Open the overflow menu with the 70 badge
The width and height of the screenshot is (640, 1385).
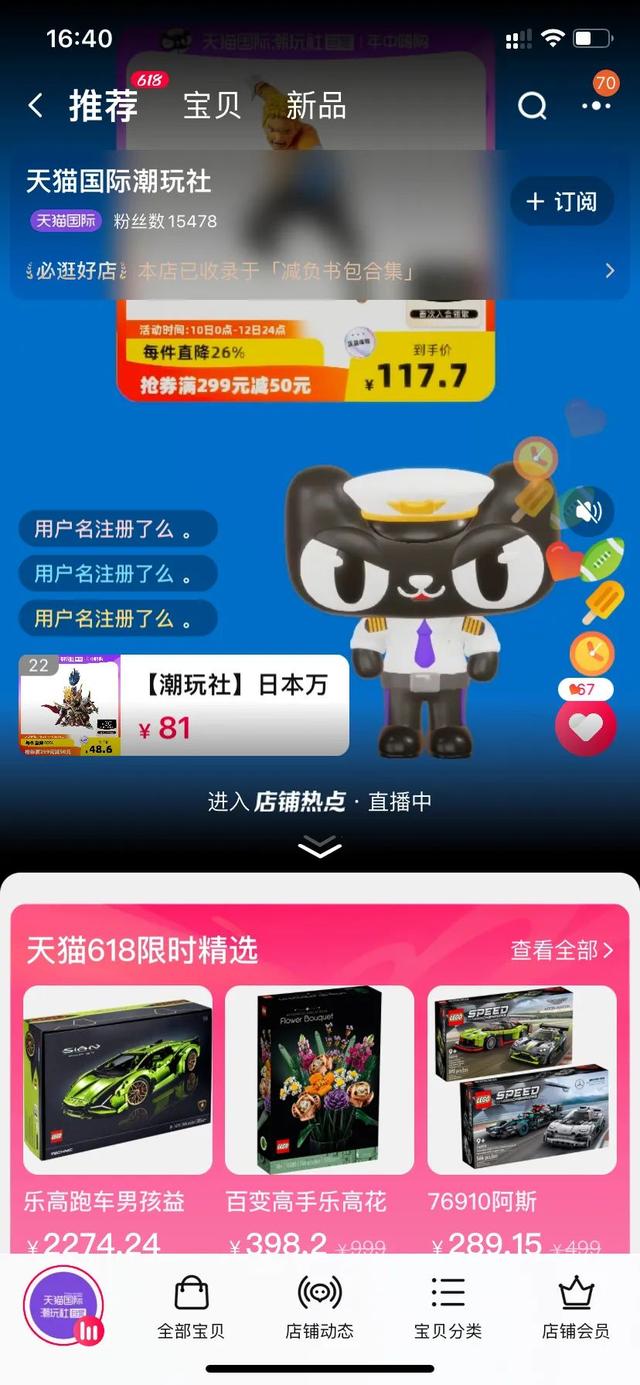click(597, 104)
